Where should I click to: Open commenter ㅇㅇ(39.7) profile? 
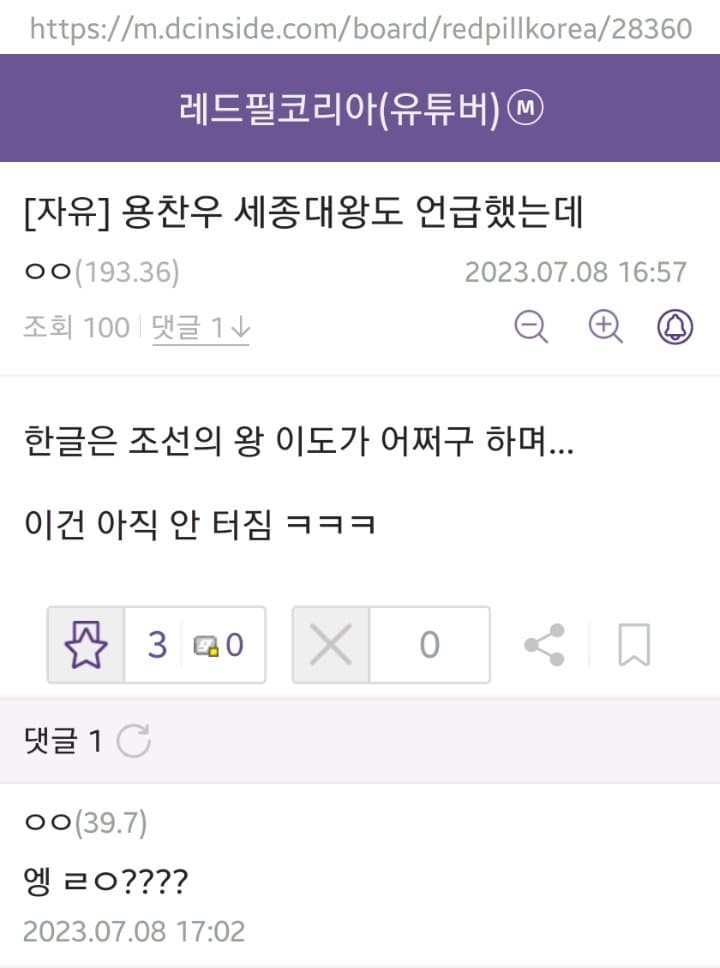click(x=85, y=823)
